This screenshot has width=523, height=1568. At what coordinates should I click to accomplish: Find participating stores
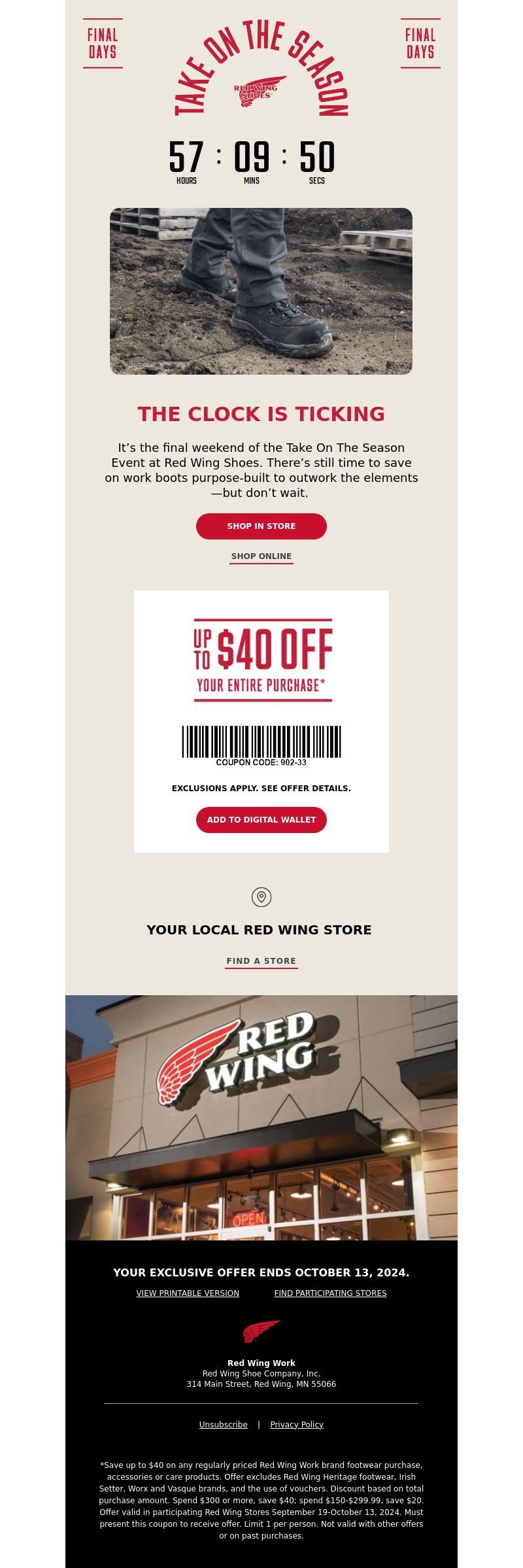pos(330,1293)
